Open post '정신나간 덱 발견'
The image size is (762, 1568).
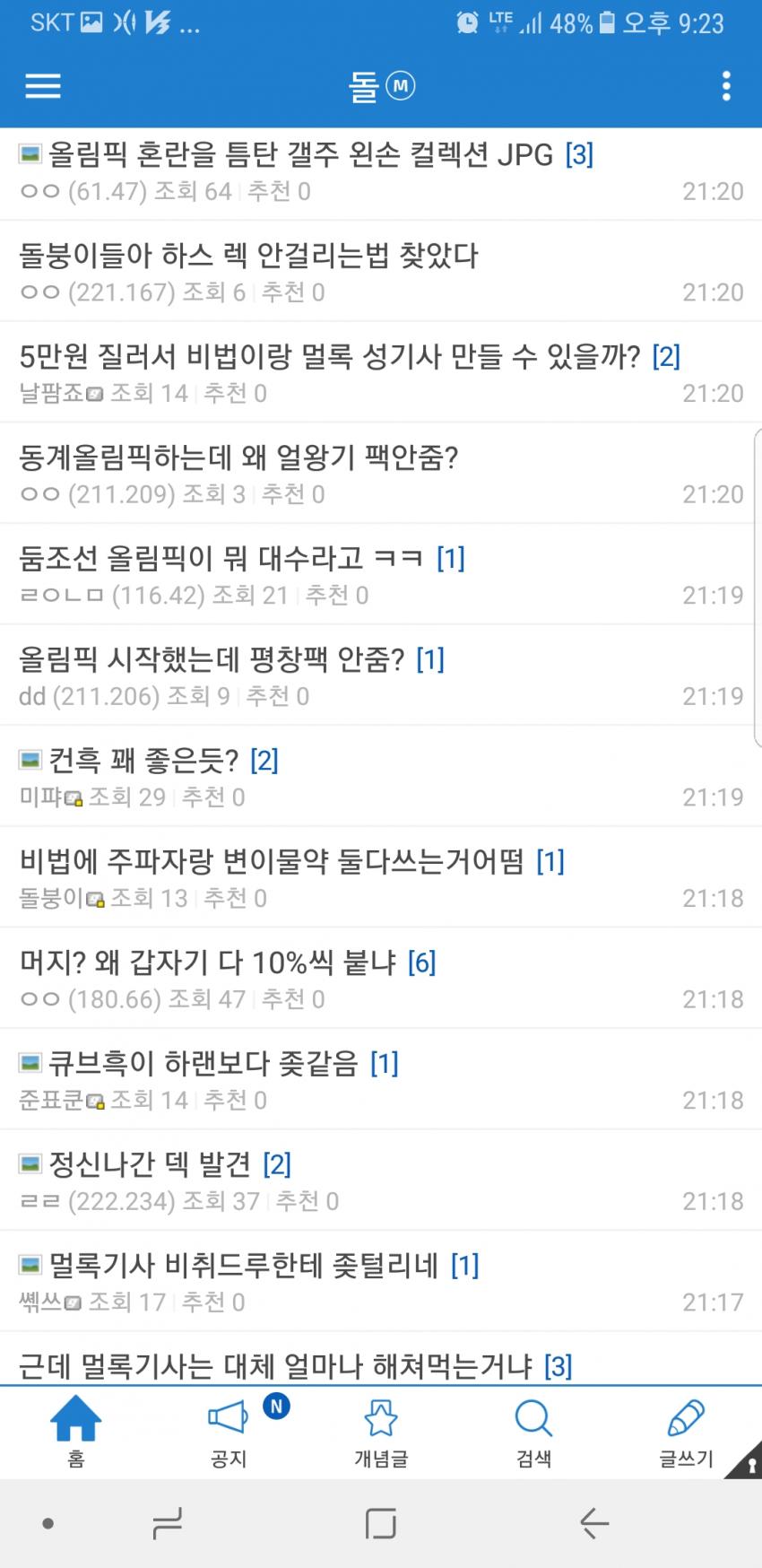(150, 1164)
